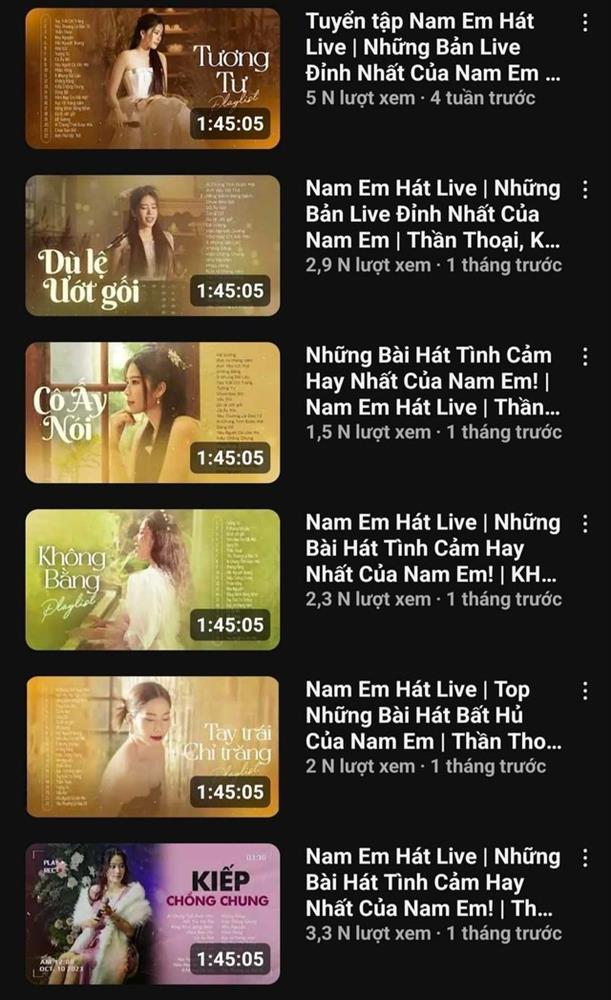The width and height of the screenshot is (611, 1000).
Task: Open more options for 1,5 N views video
Action: click(x=586, y=356)
